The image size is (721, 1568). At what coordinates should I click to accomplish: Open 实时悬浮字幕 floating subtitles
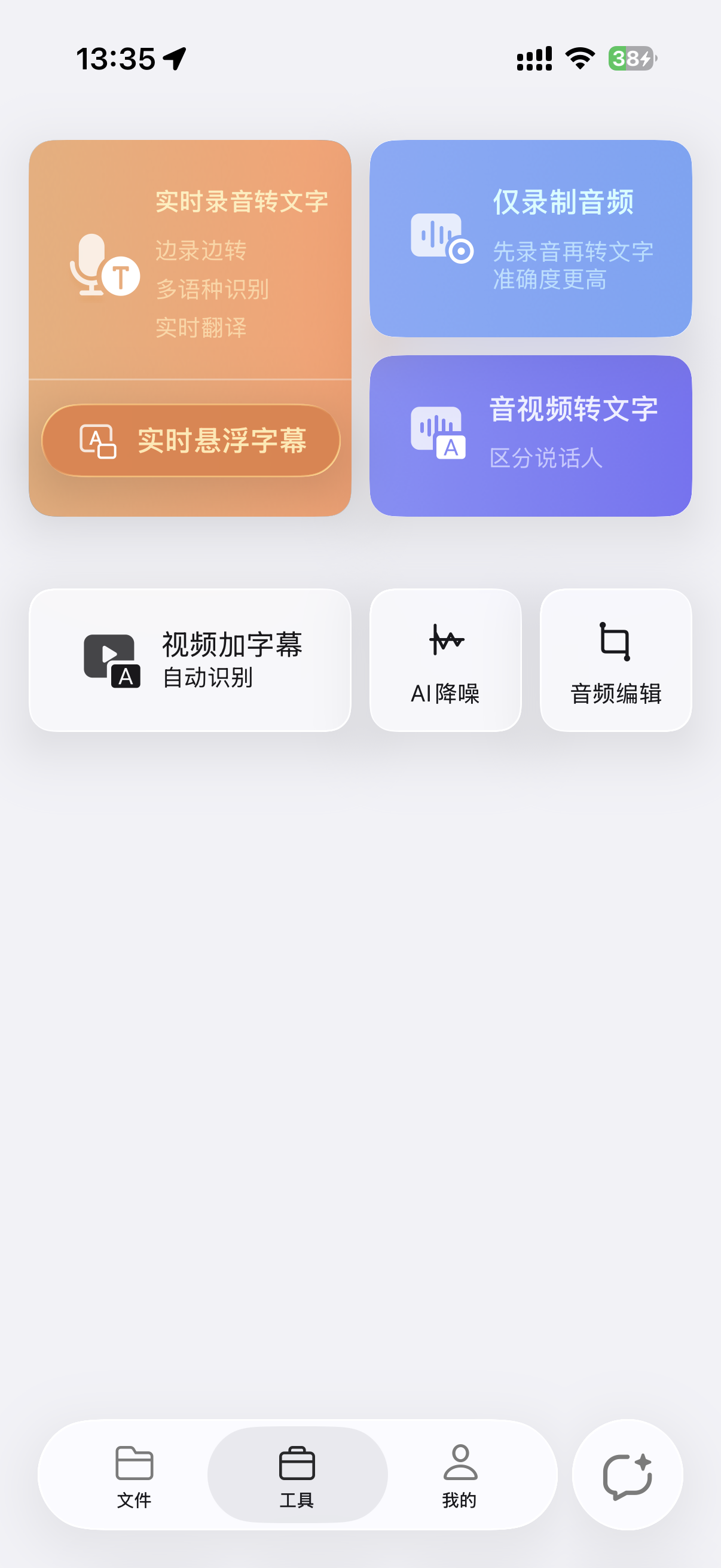[x=191, y=440]
